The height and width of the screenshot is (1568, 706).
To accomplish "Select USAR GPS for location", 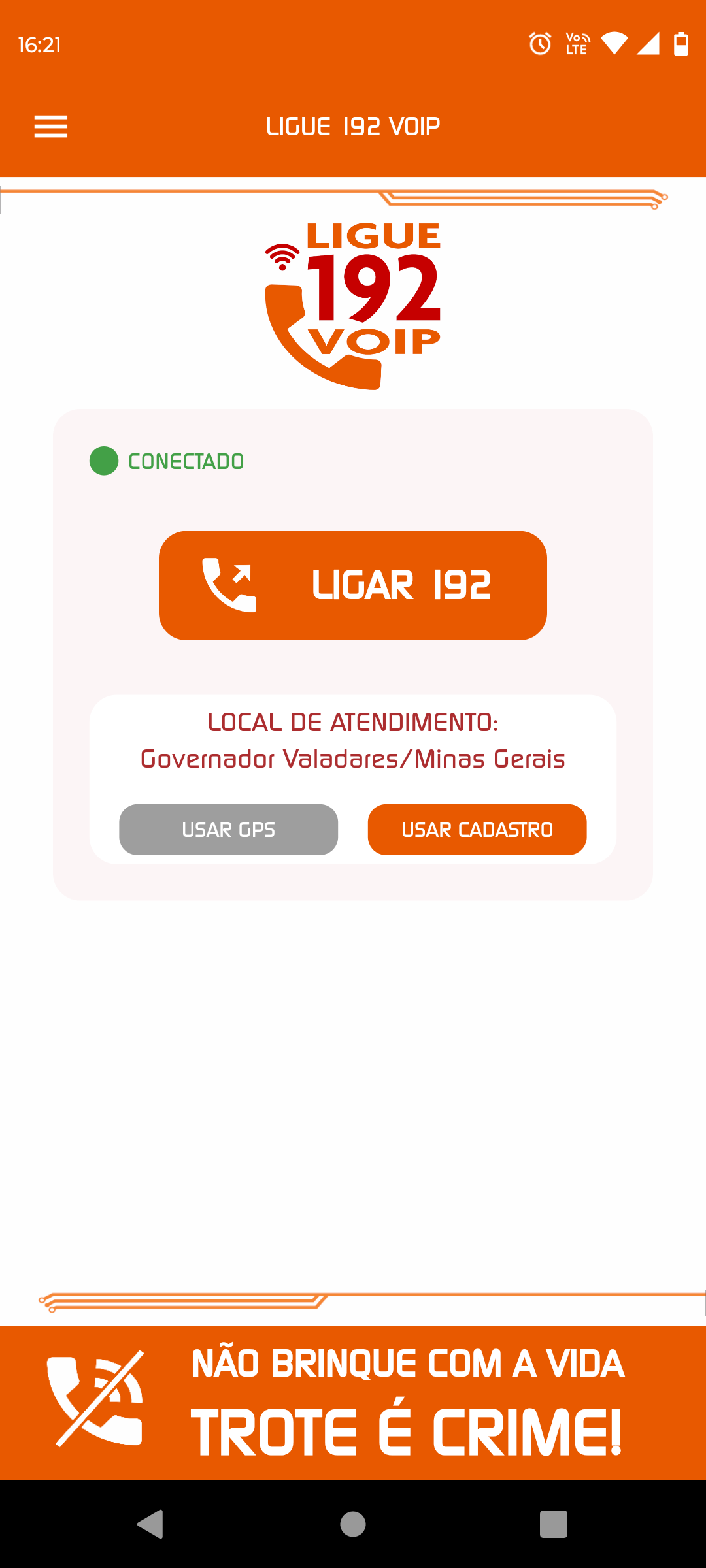I will pyautogui.click(x=228, y=830).
